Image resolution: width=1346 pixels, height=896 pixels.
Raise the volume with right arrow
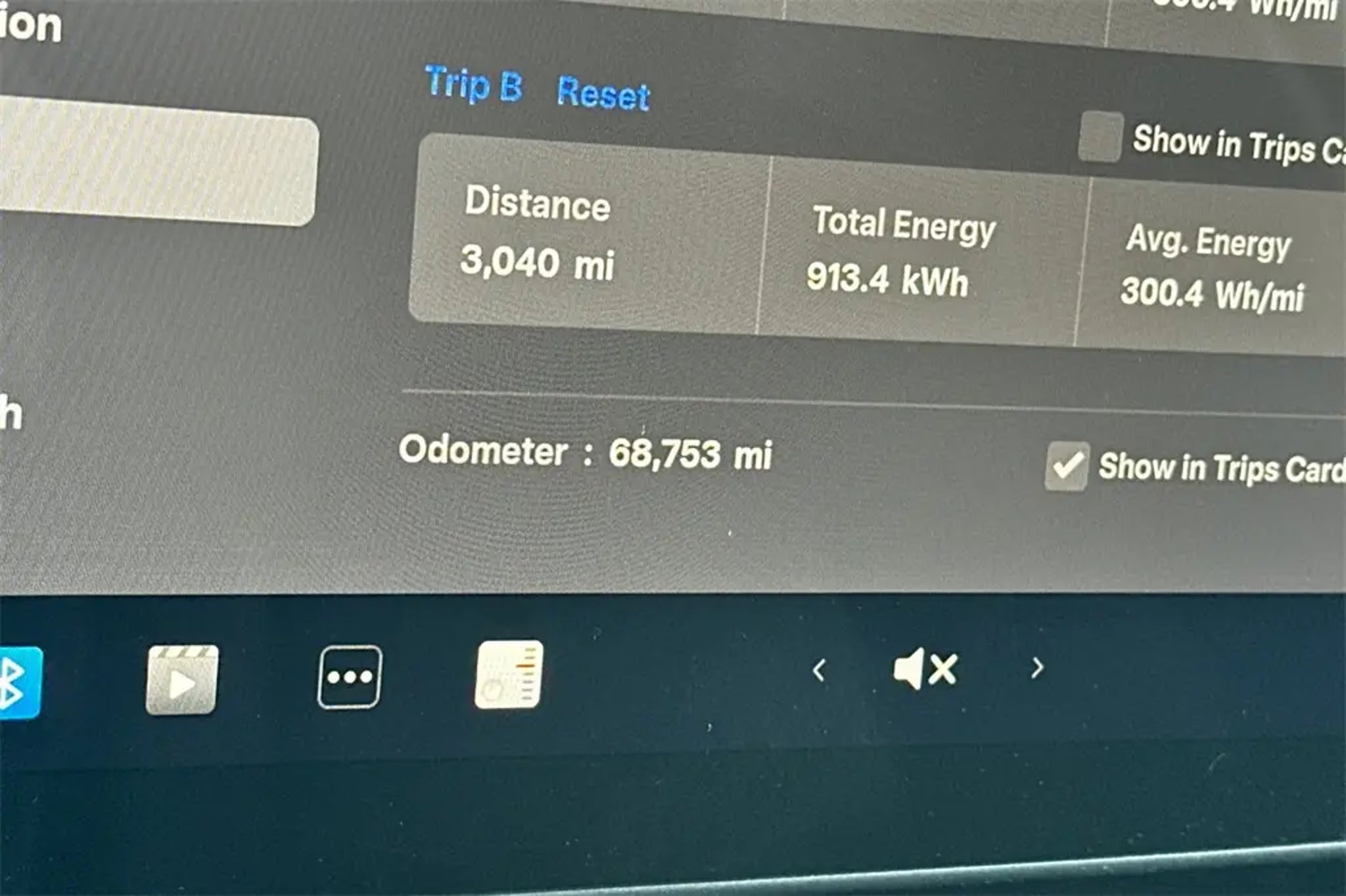[1036, 668]
